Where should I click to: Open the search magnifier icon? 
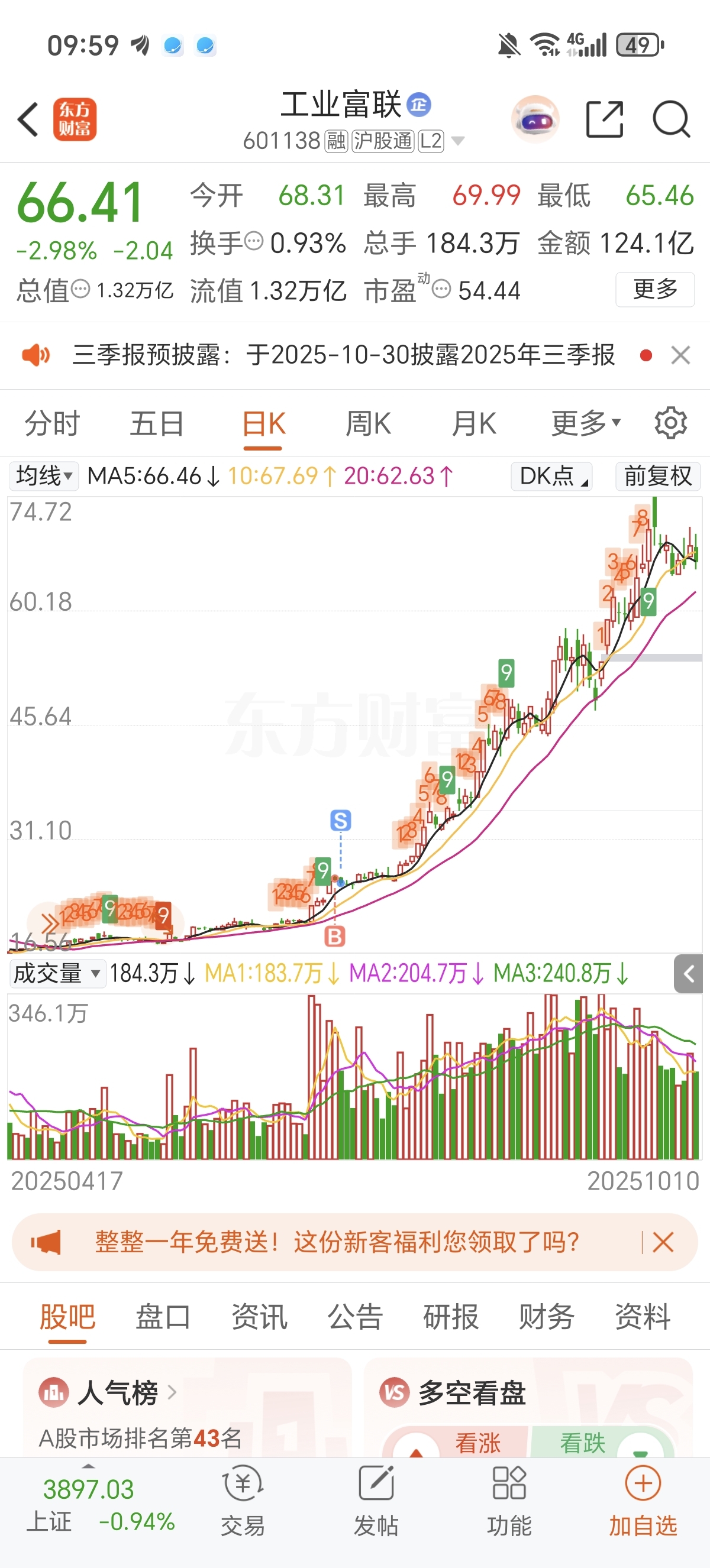pos(671,119)
